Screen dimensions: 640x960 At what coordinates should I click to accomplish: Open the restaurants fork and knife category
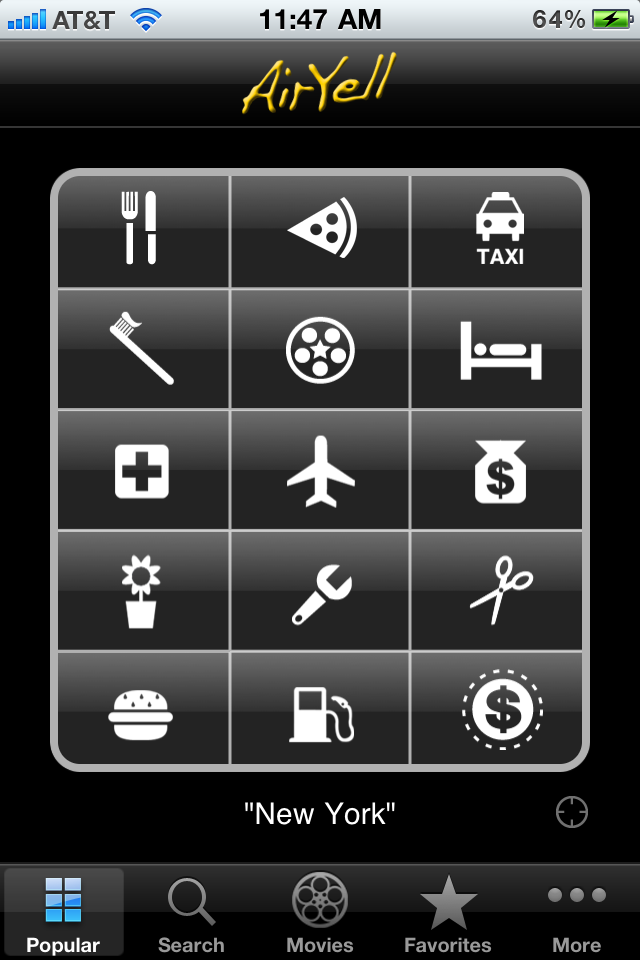click(x=141, y=229)
